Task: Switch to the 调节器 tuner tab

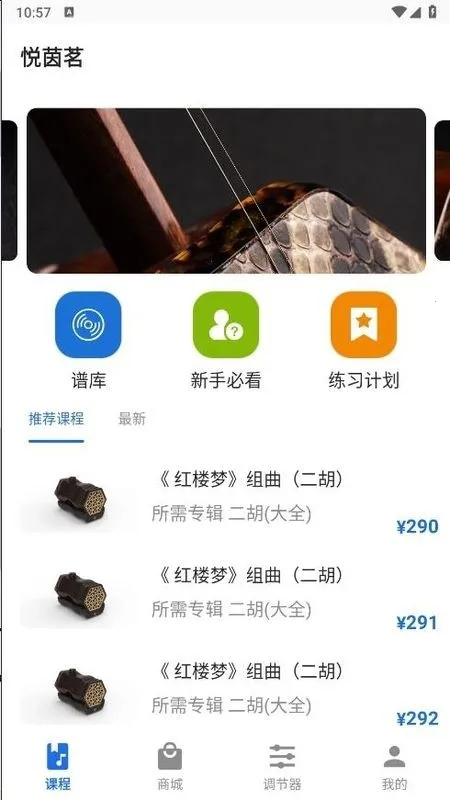Action: pyautogui.click(x=282, y=766)
